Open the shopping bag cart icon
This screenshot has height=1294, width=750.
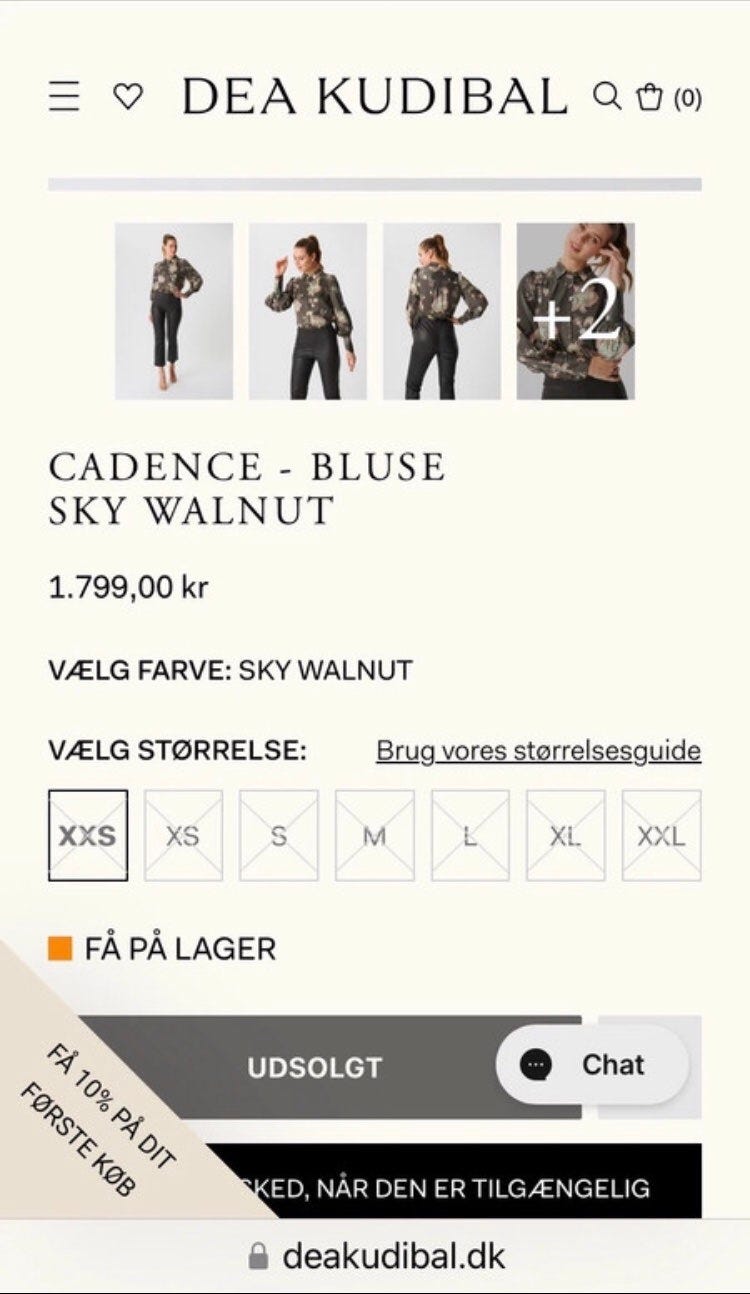pos(652,94)
